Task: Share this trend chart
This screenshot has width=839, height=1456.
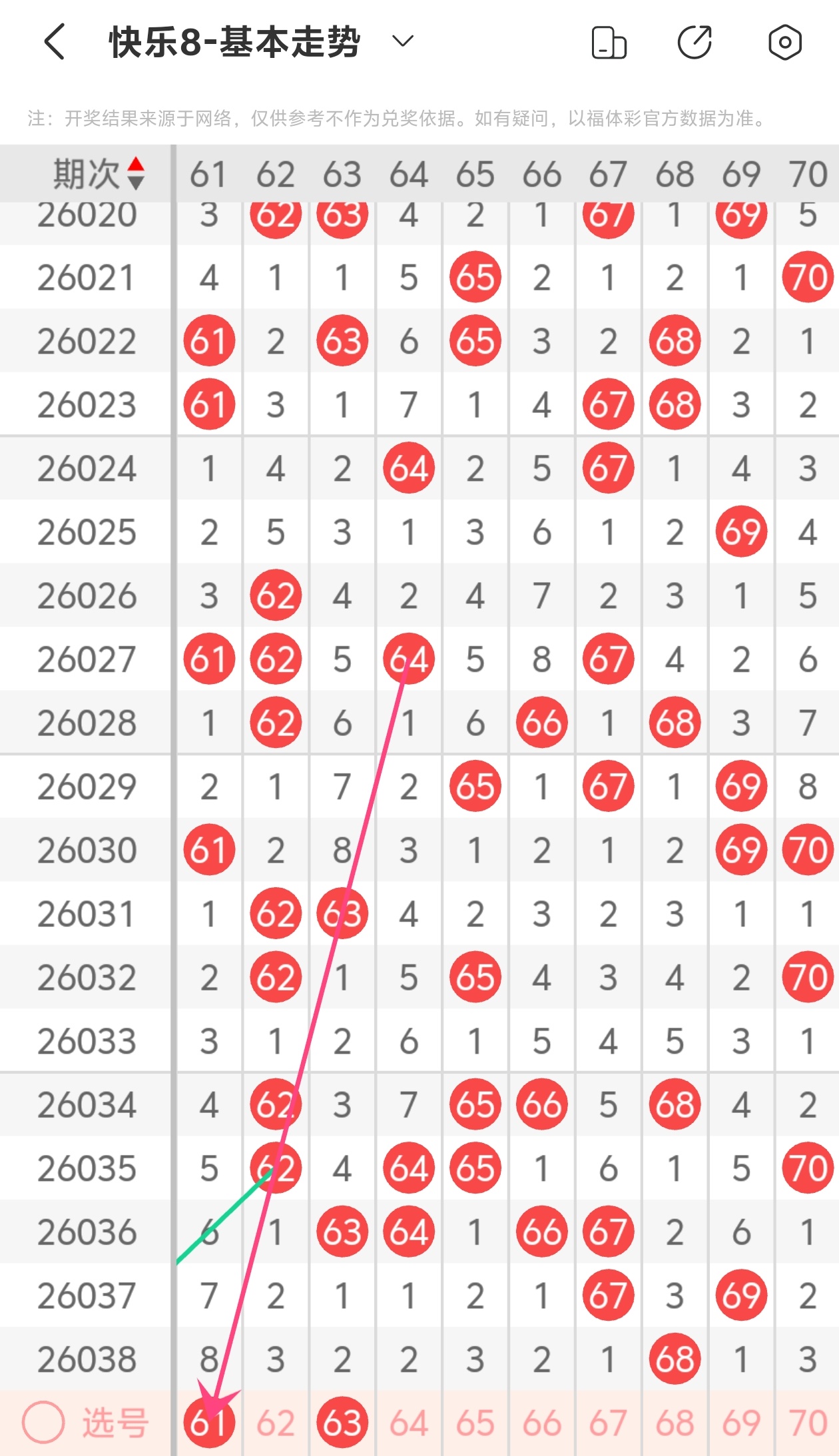Action: 695,43
